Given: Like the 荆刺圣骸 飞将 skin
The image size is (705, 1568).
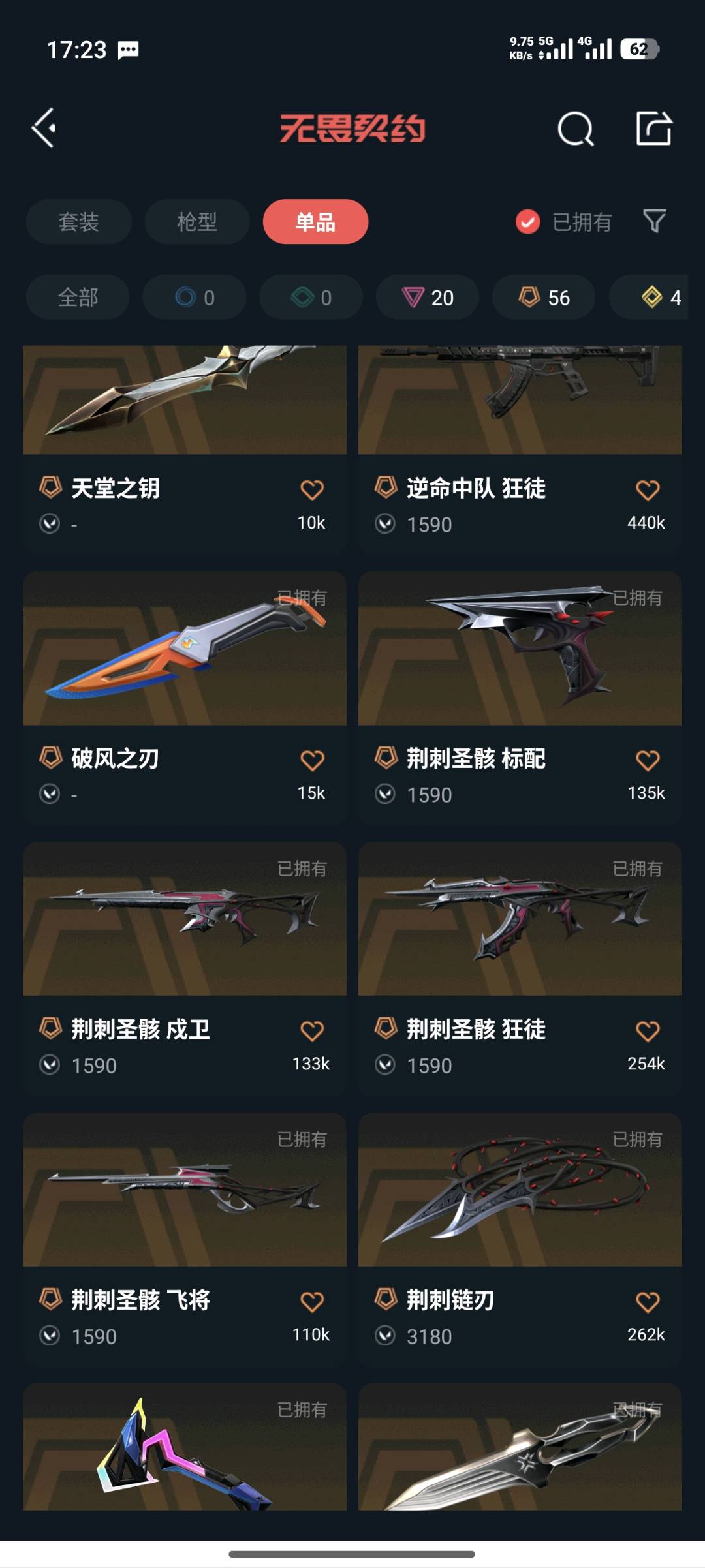Looking at the screenshot, I should coord(312,1301).
